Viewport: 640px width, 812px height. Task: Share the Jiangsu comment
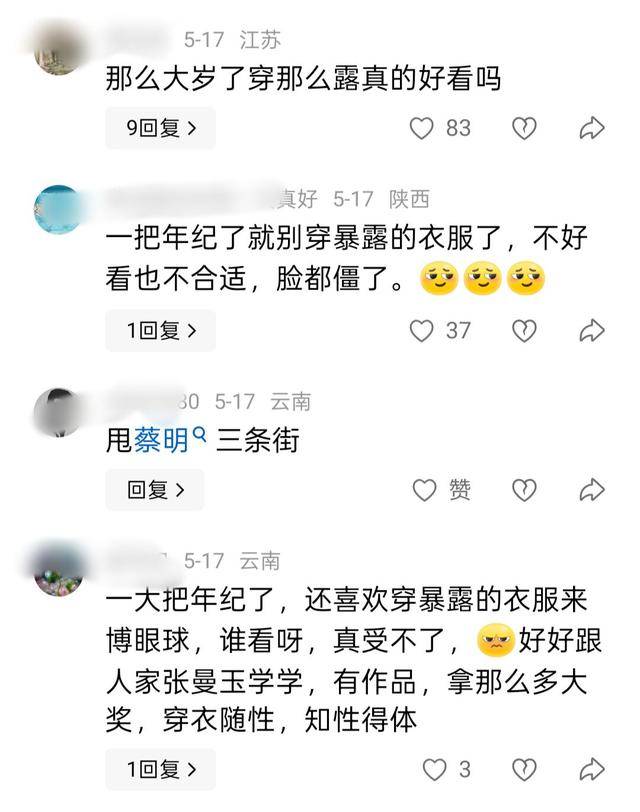click(x=592, y=128)
